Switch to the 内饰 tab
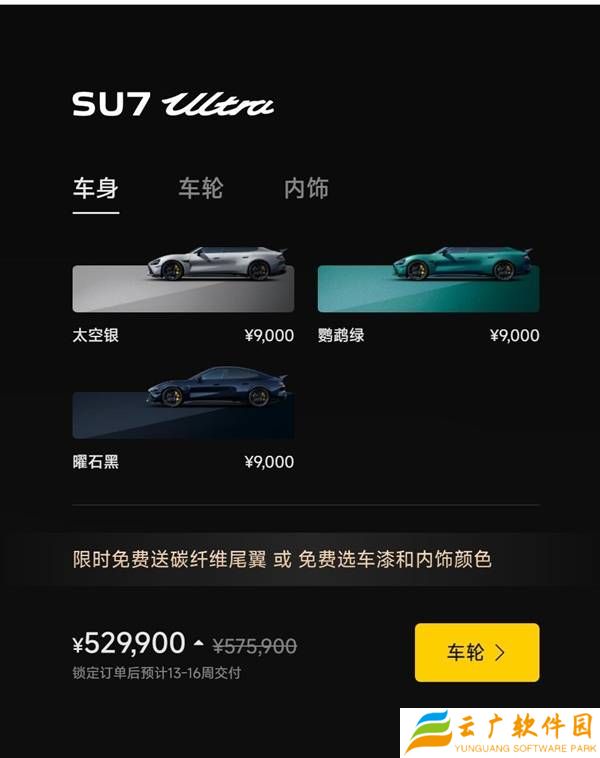600x758 pixels. (306, 188)
